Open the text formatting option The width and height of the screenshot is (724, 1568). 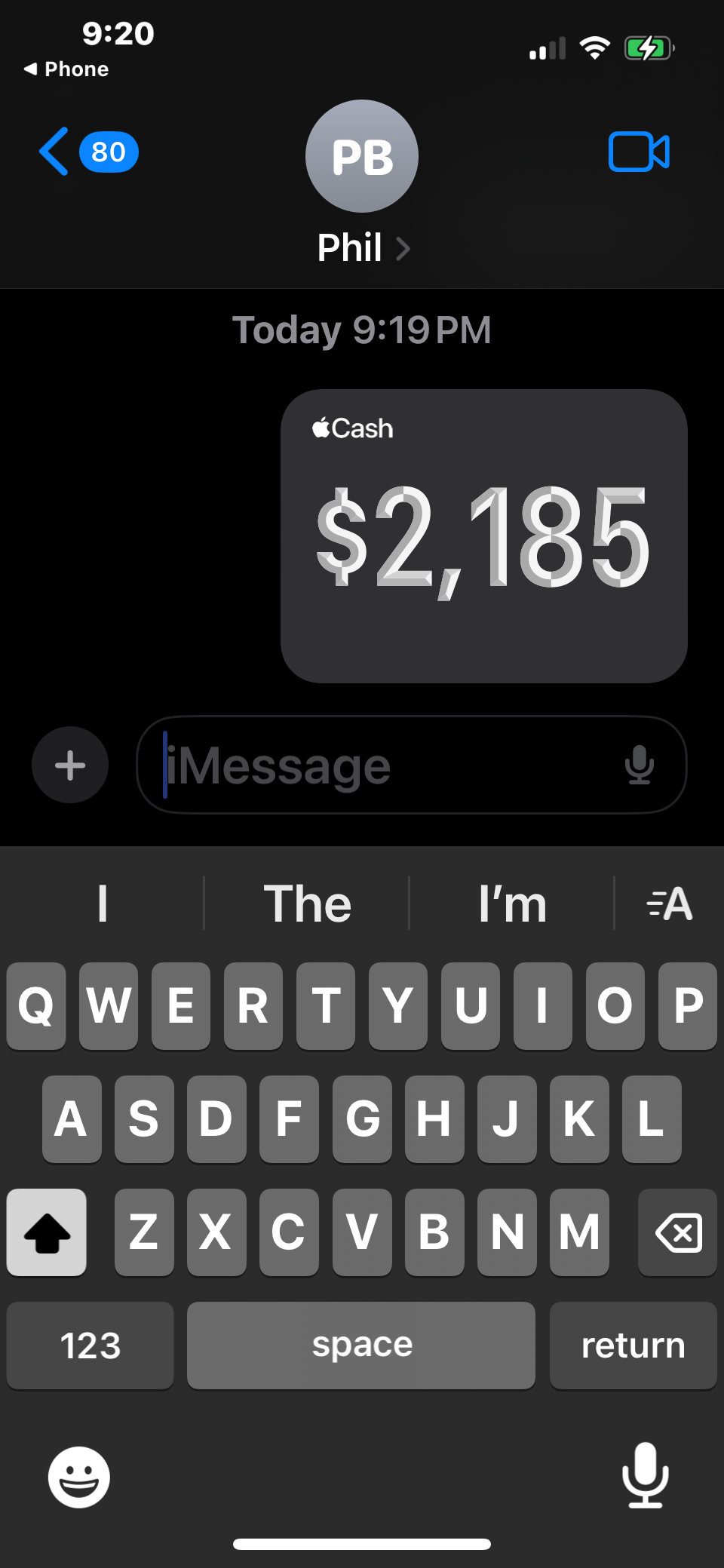click(x=669, y=904)
